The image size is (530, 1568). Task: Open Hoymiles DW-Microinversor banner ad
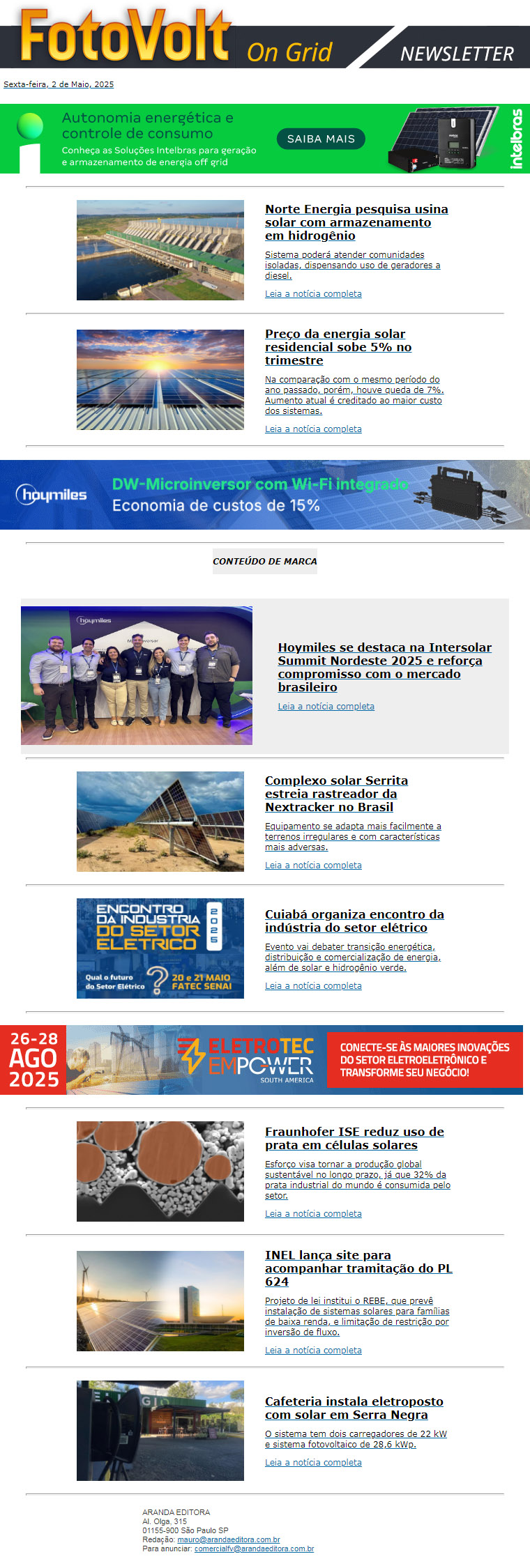pos(265,495)
